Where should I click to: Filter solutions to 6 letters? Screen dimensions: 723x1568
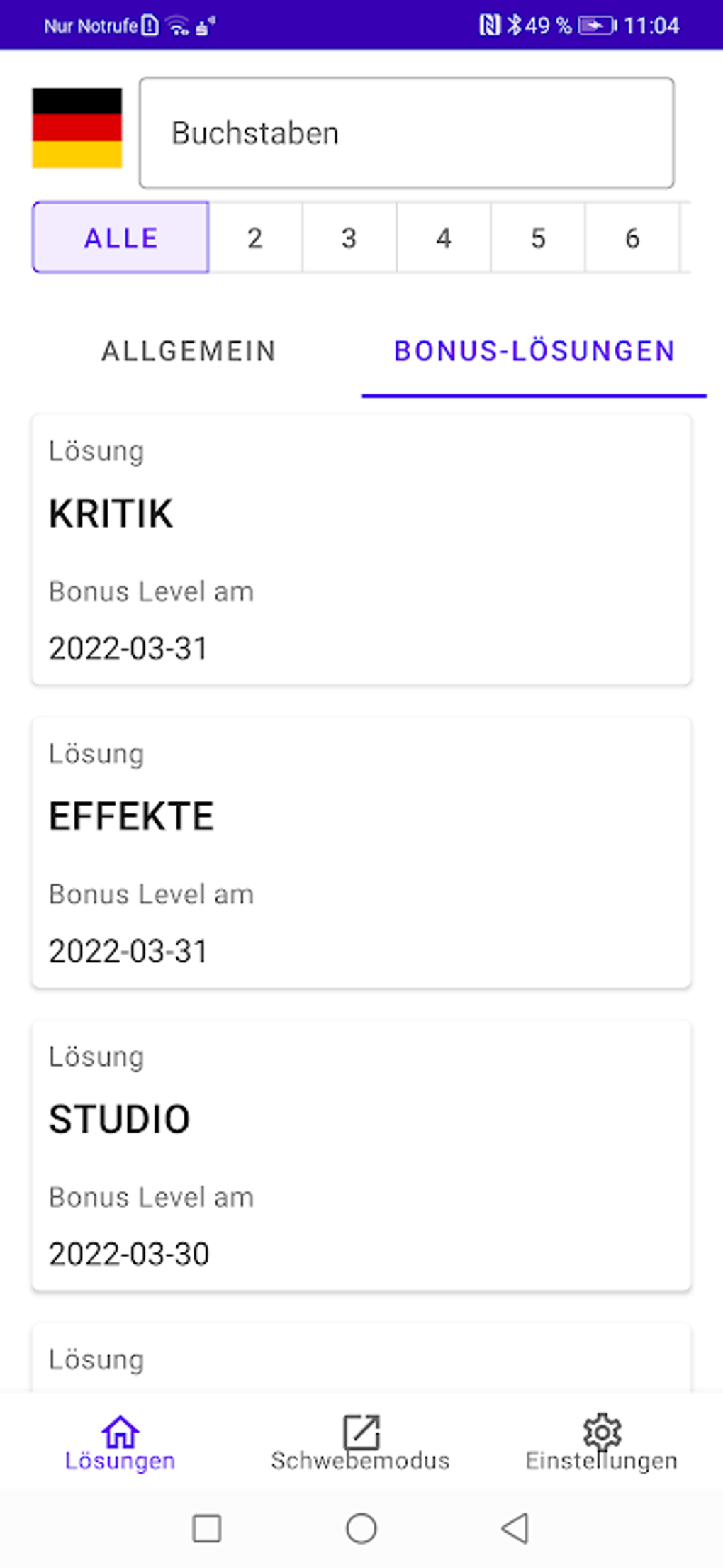coord(632,238)
